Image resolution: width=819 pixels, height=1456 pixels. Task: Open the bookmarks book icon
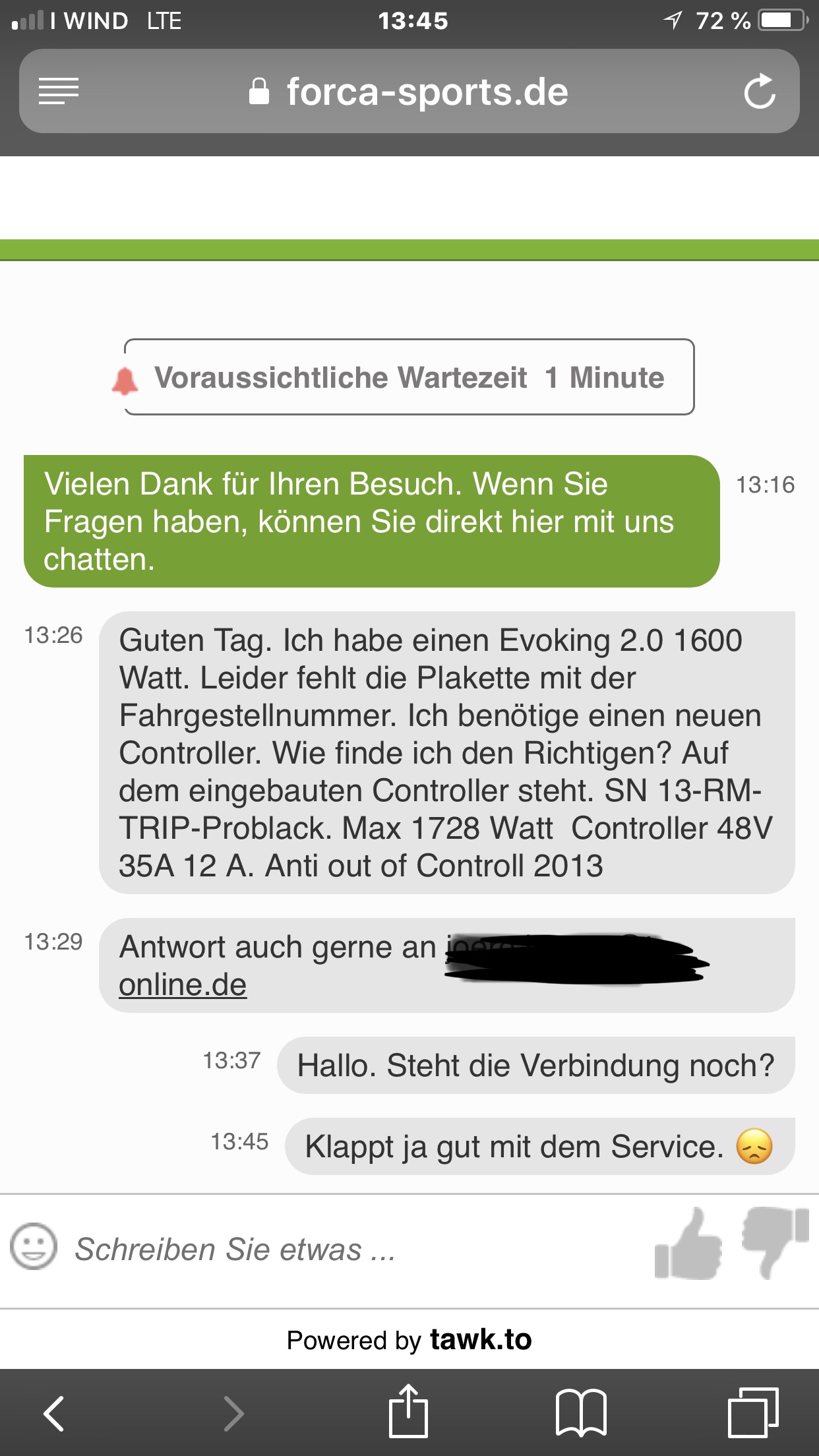click(x=581, y=1412)
